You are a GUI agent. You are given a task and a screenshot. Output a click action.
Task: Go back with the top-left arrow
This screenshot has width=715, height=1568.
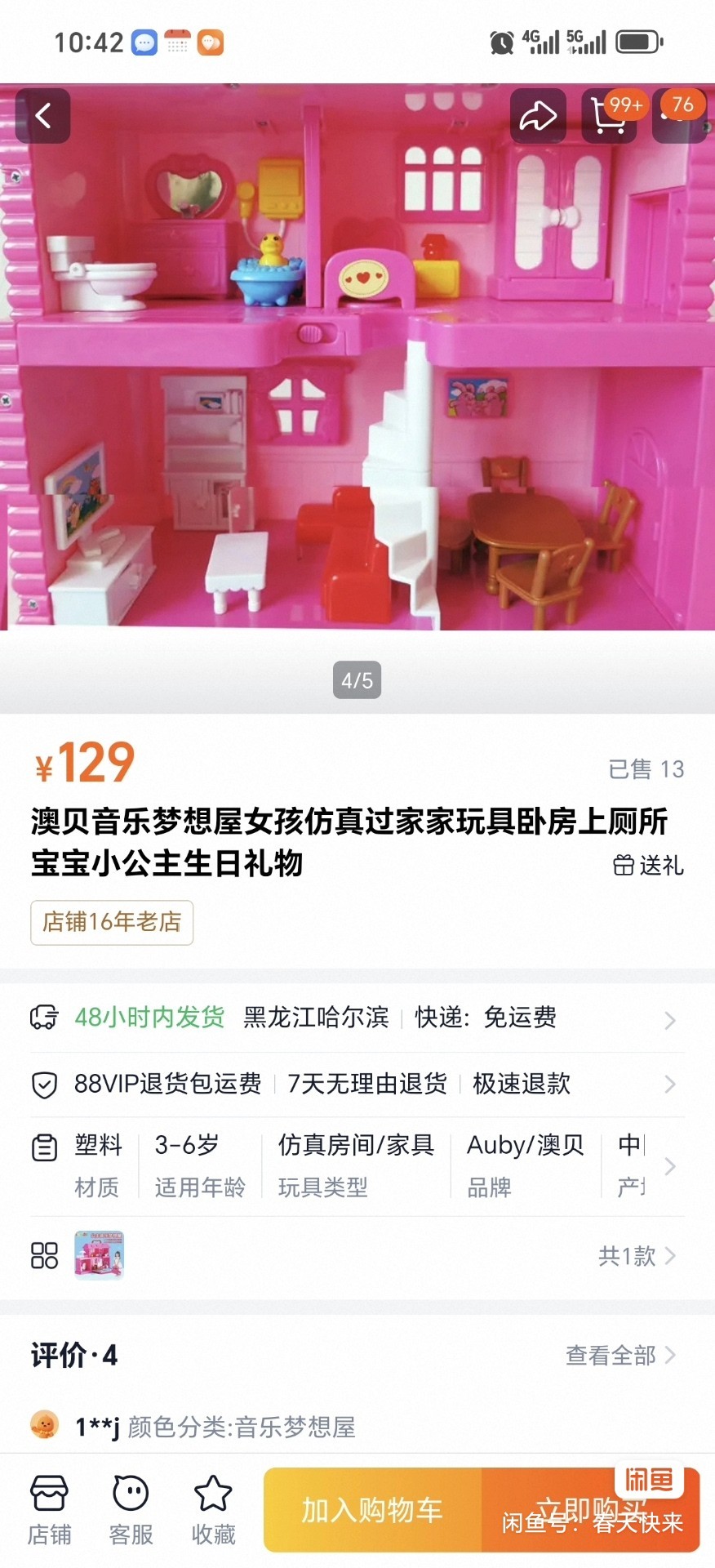click(x=42, y=116)
